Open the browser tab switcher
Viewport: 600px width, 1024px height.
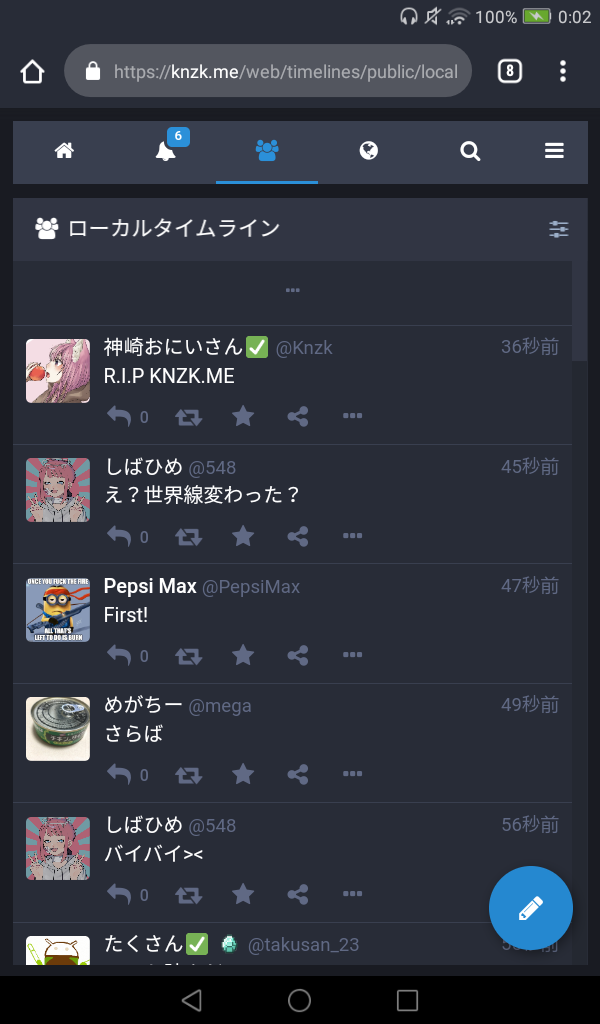pos(509,71)
